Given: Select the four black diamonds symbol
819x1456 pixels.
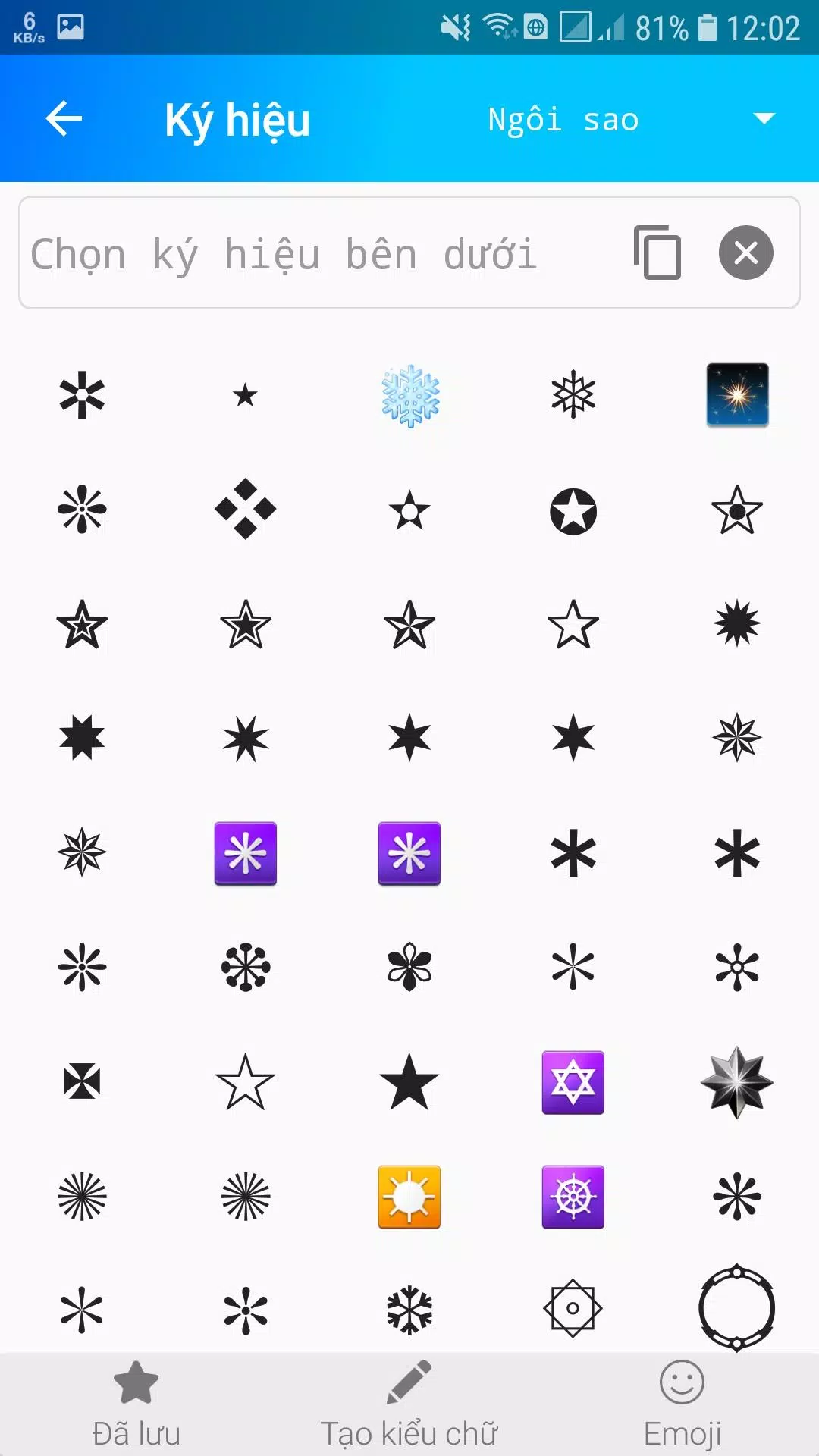Looking at the screenshot, I should pos(246,509).
